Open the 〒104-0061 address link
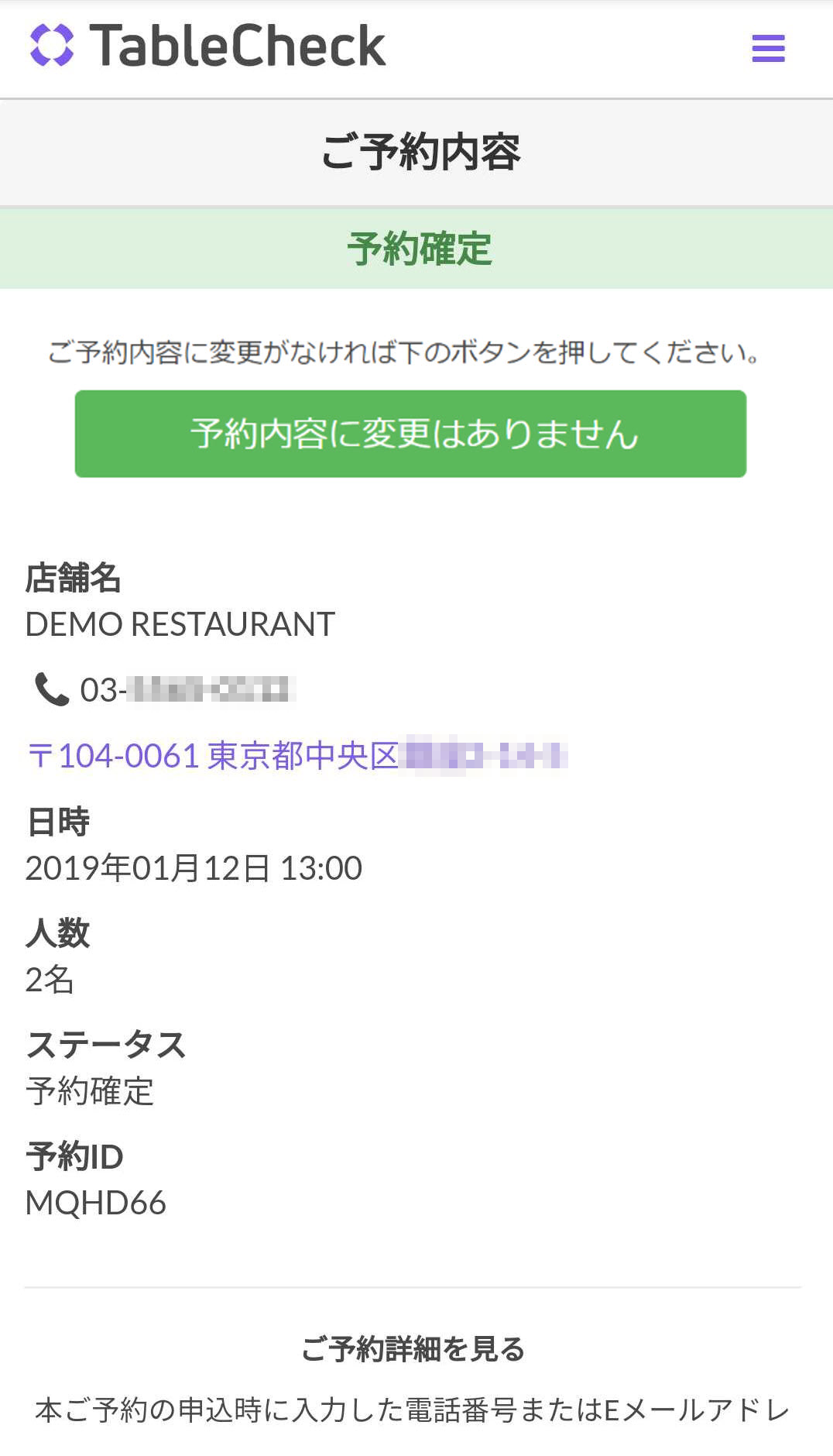Screen dimensions: 833x1456 (x=297, y=756)
